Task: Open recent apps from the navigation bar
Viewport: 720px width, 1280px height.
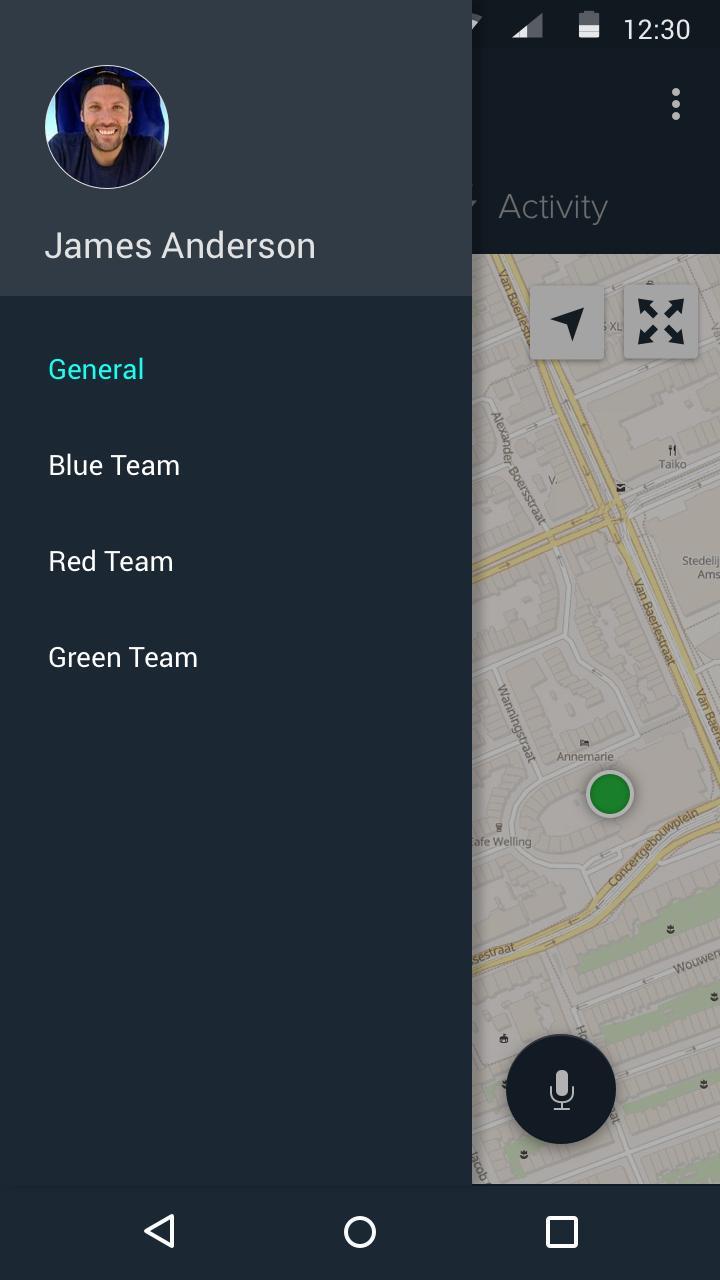Action: point(561,1231)
